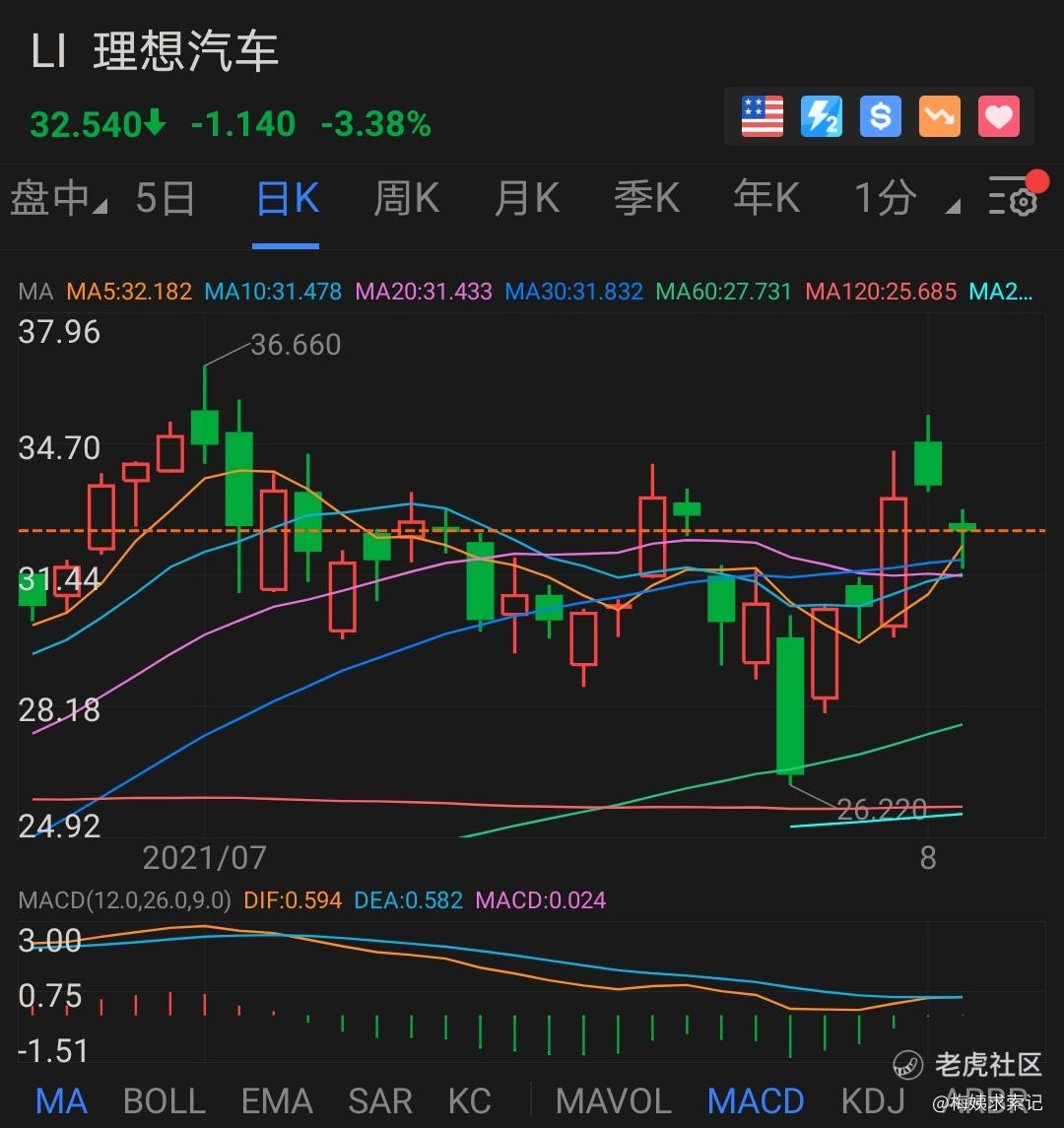Switch to the 年K yearly chart
This screenshot has height=1128, width=1064.
tap(765, 200)
